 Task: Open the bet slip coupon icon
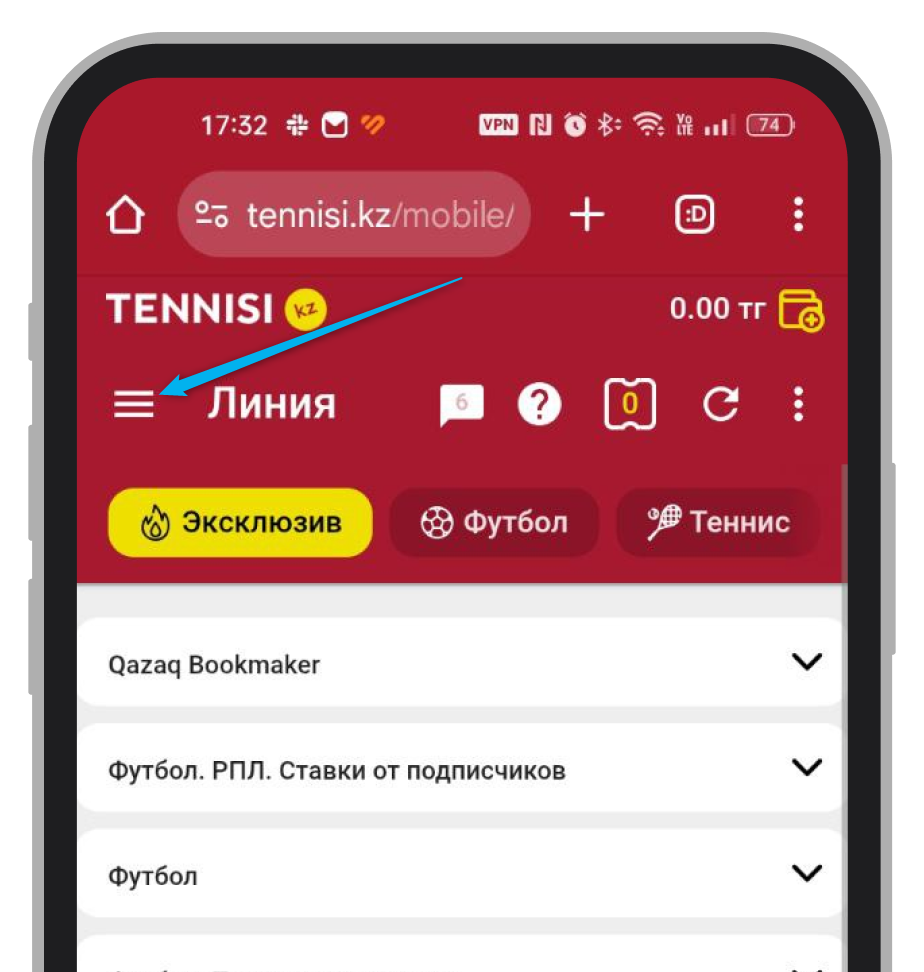click(x=630, y=404)
